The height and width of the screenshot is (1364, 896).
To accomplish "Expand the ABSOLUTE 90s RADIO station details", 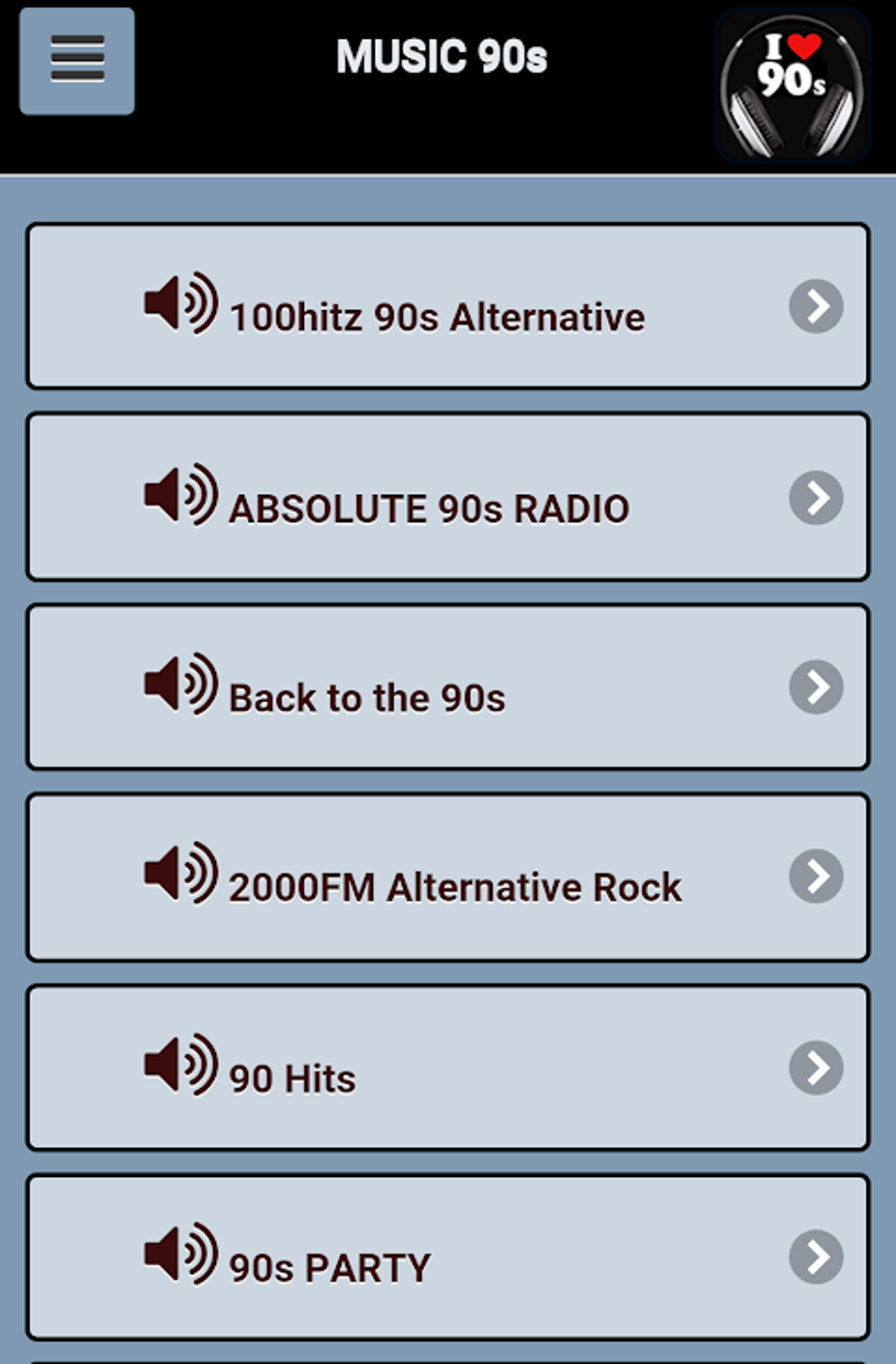I will point(819,495).
